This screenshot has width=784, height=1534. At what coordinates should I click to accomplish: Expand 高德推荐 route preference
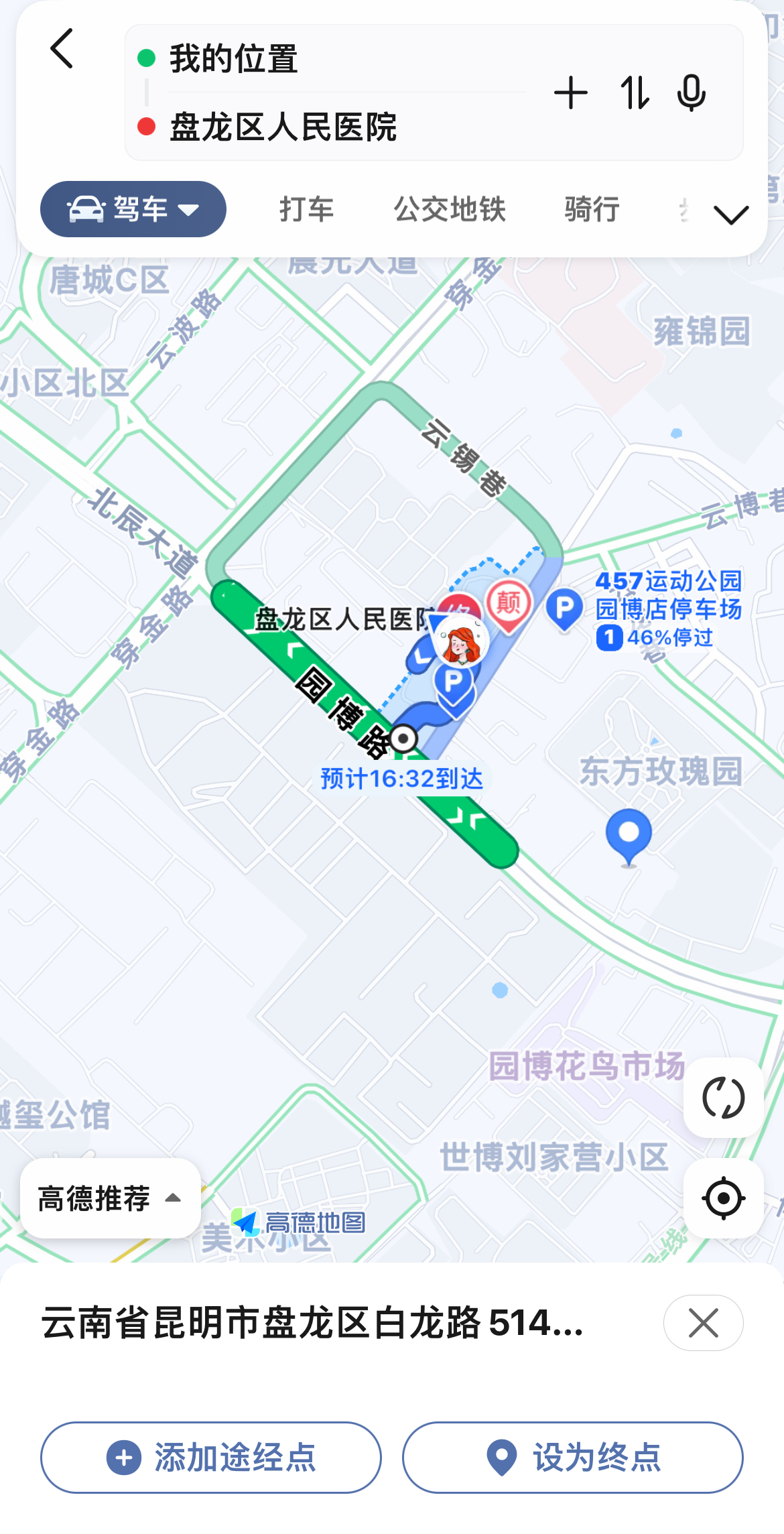click(110, 1198)
